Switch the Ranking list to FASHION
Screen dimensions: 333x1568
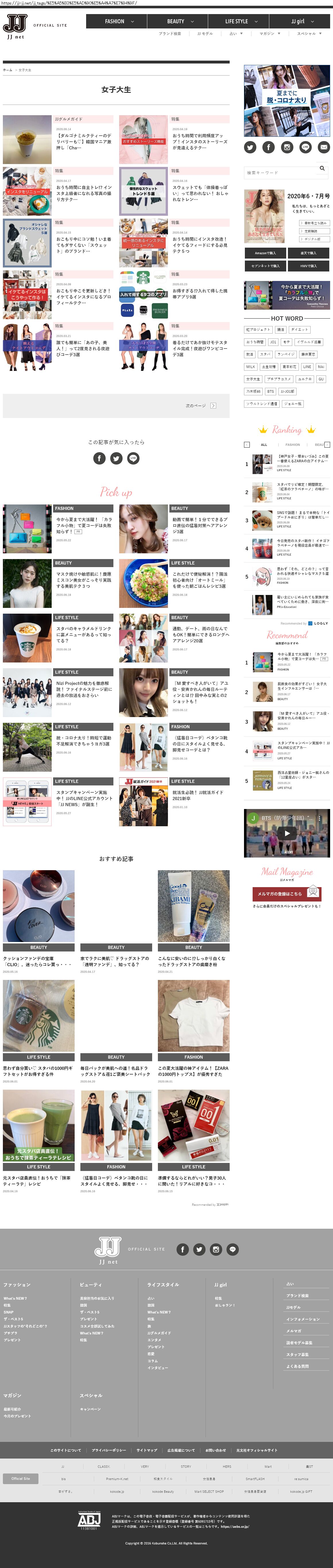[x=293, y=444]
